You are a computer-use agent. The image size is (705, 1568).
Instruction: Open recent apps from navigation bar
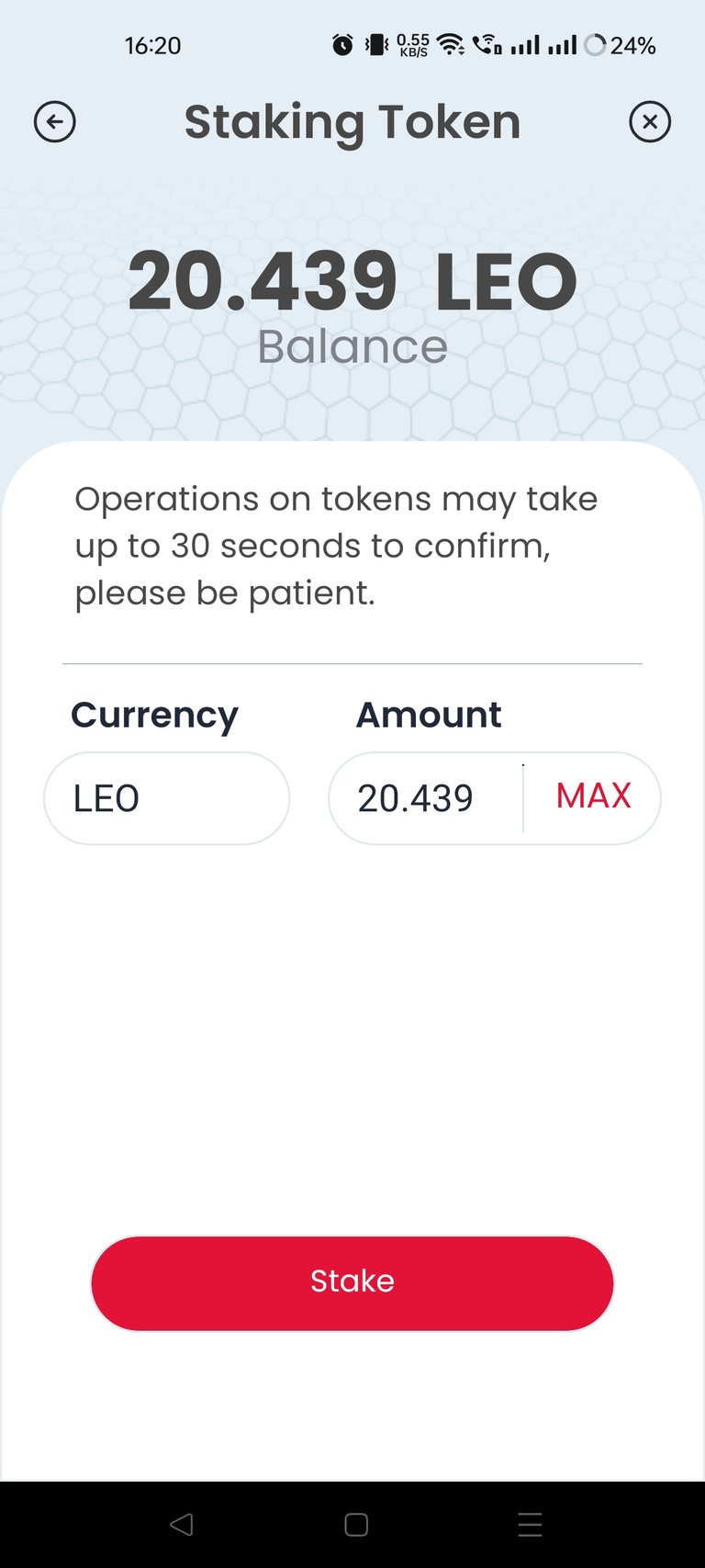tap(530, 1525)
